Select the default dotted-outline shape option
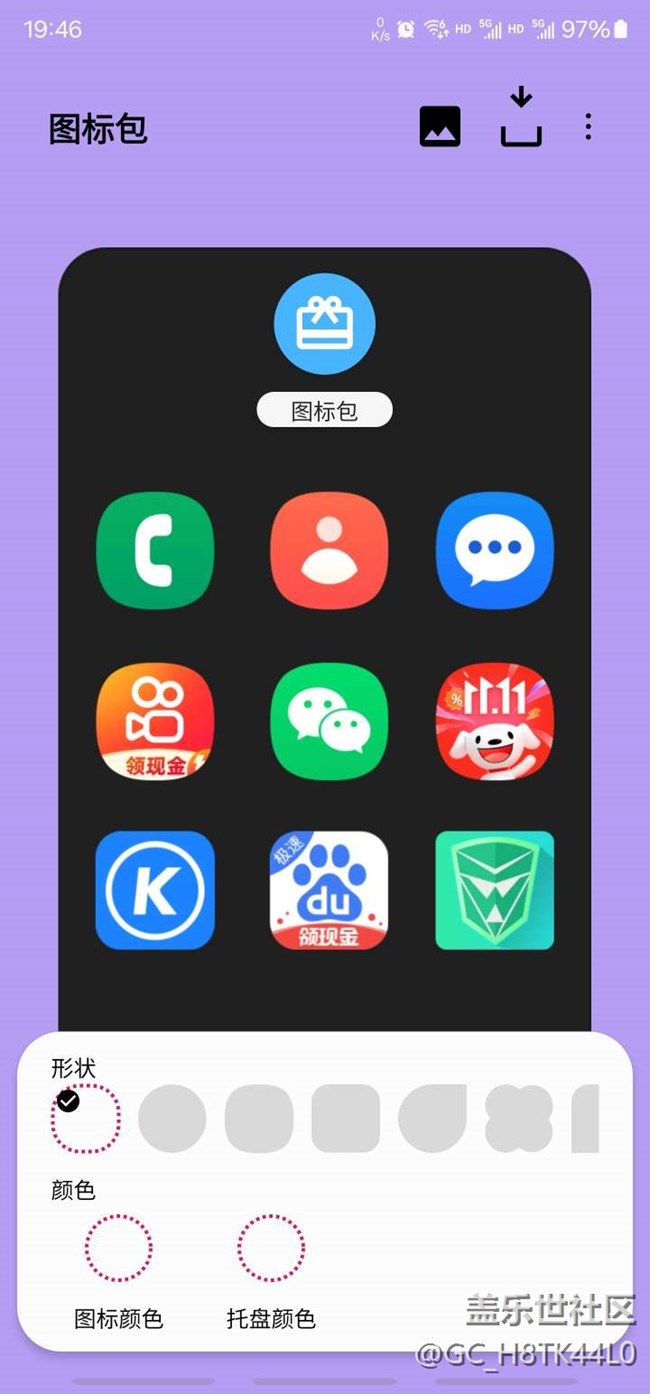 point(86,1119)
